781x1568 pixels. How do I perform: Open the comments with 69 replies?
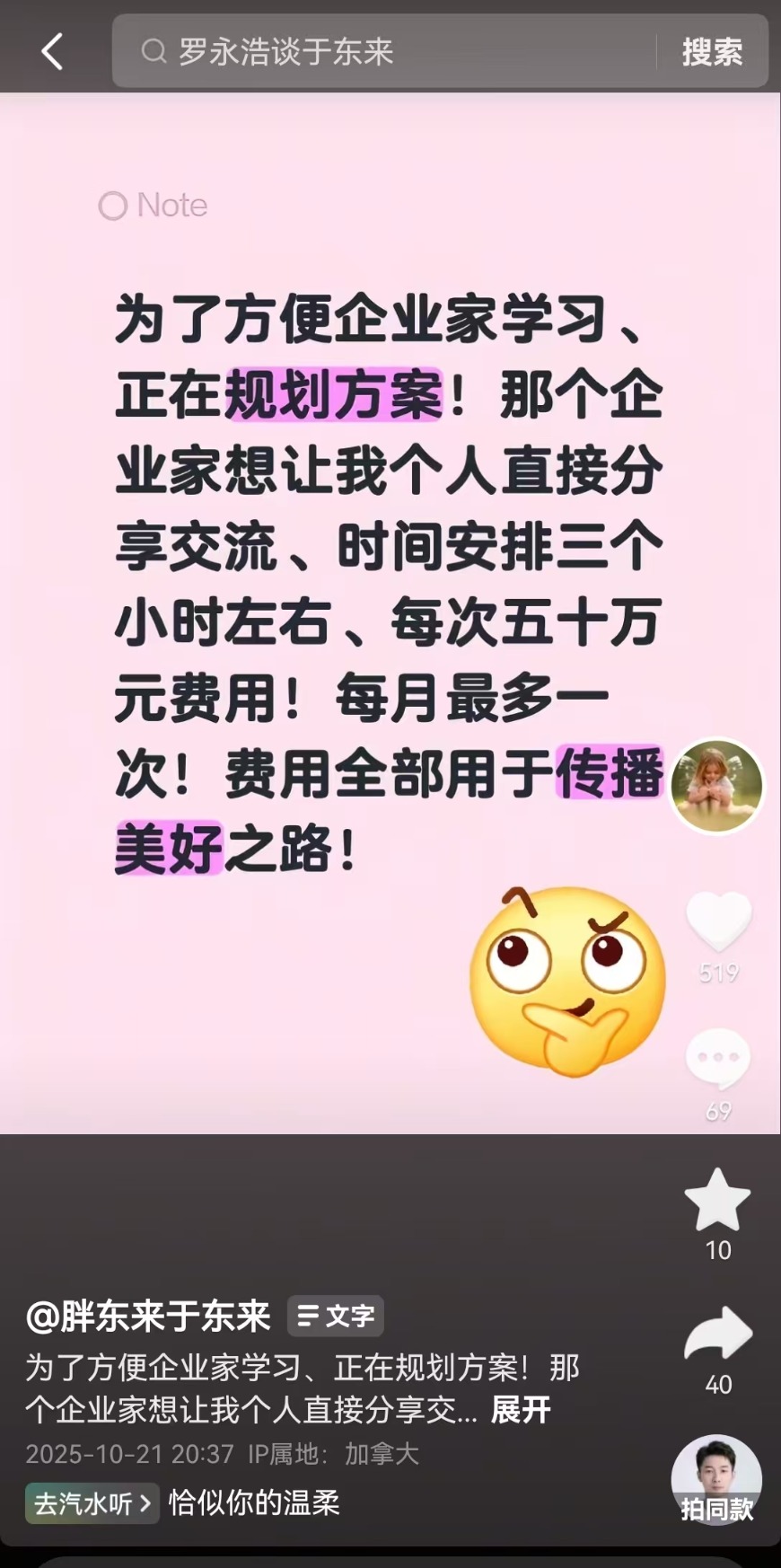[x=718, y=1060]
